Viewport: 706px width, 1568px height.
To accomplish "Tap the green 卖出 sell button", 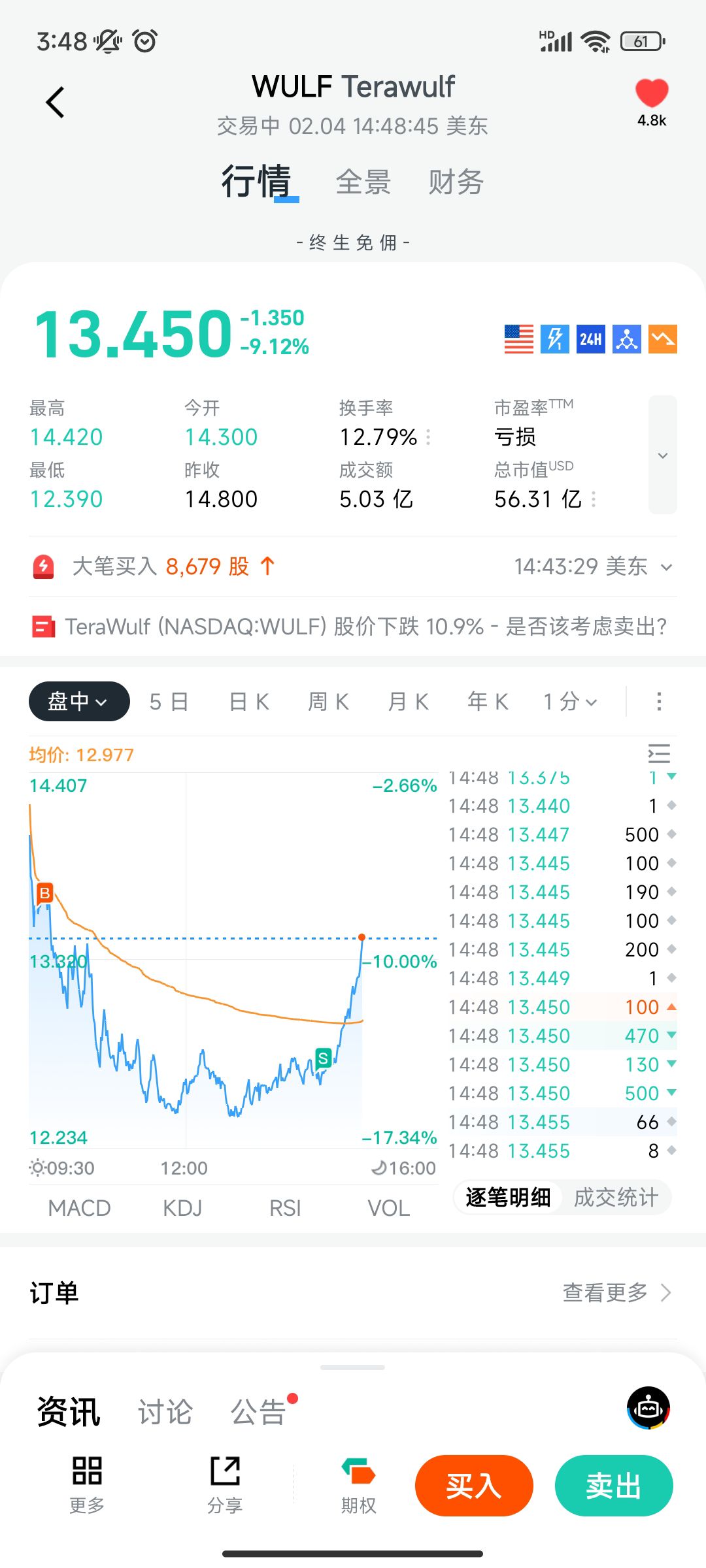I will tap(613, 1486).
